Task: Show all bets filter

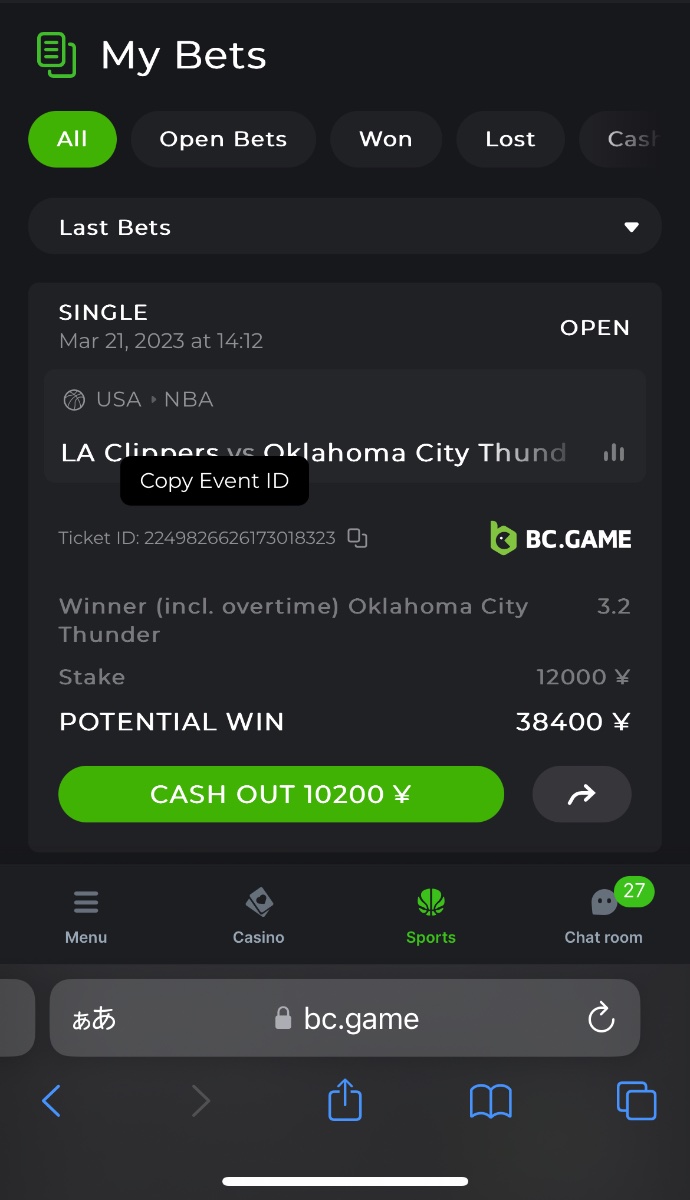Action: pos(72,139)
